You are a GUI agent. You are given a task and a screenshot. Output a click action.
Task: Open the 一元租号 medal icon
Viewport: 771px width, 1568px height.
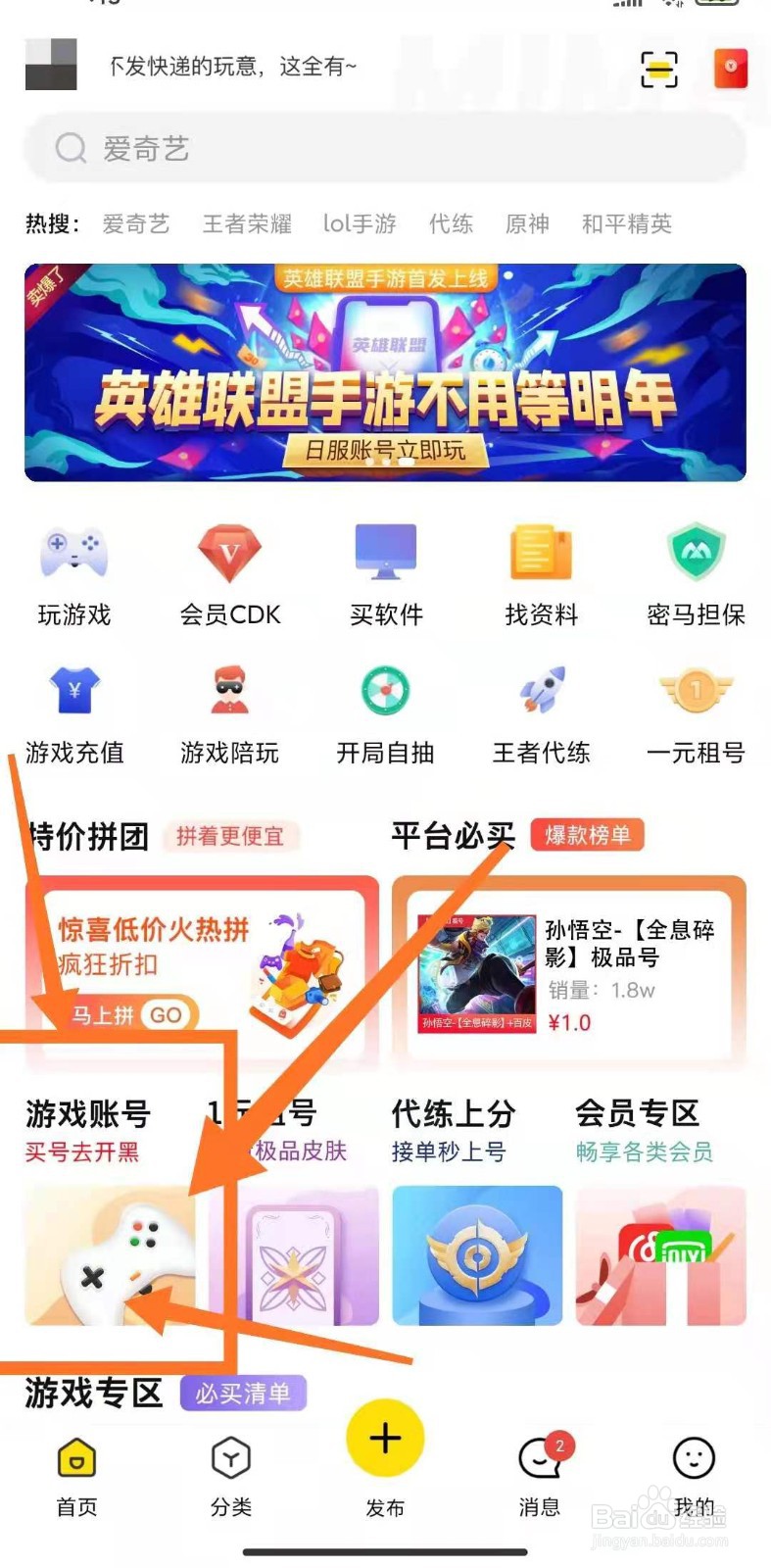click(x=695, y=691)
